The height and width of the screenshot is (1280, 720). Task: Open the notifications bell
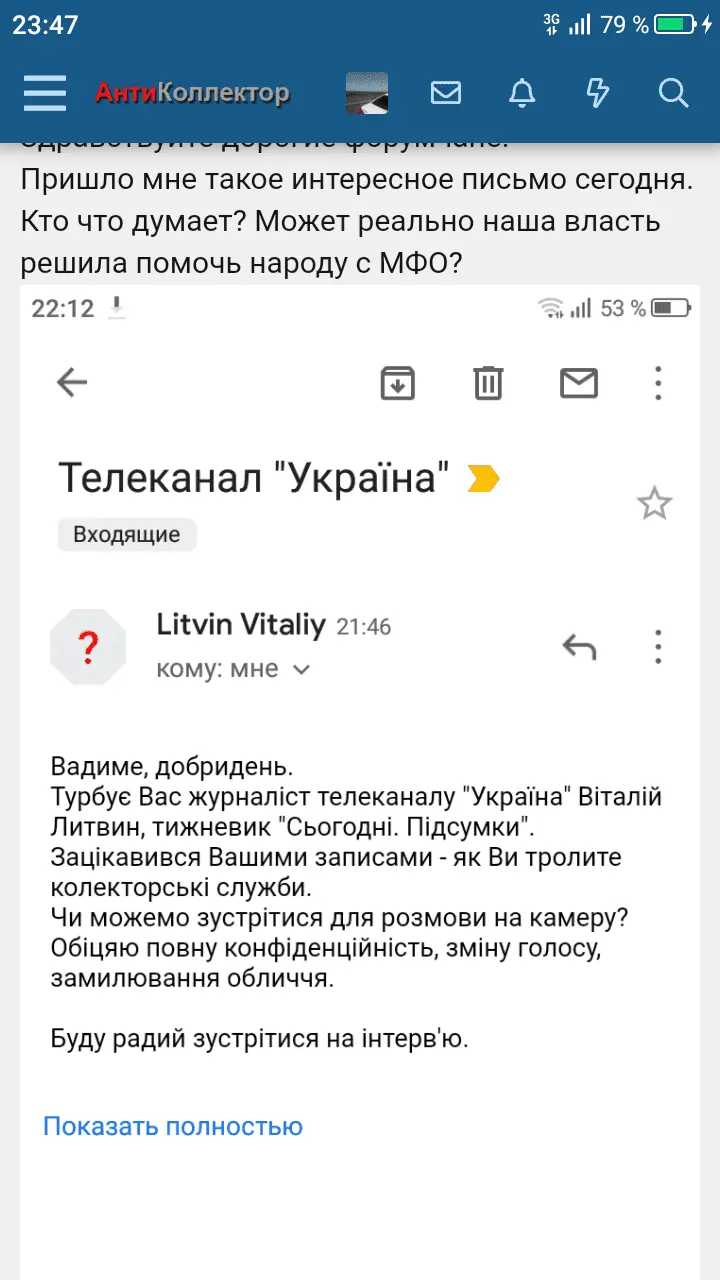pyautogui.click(x=521, y=93)
